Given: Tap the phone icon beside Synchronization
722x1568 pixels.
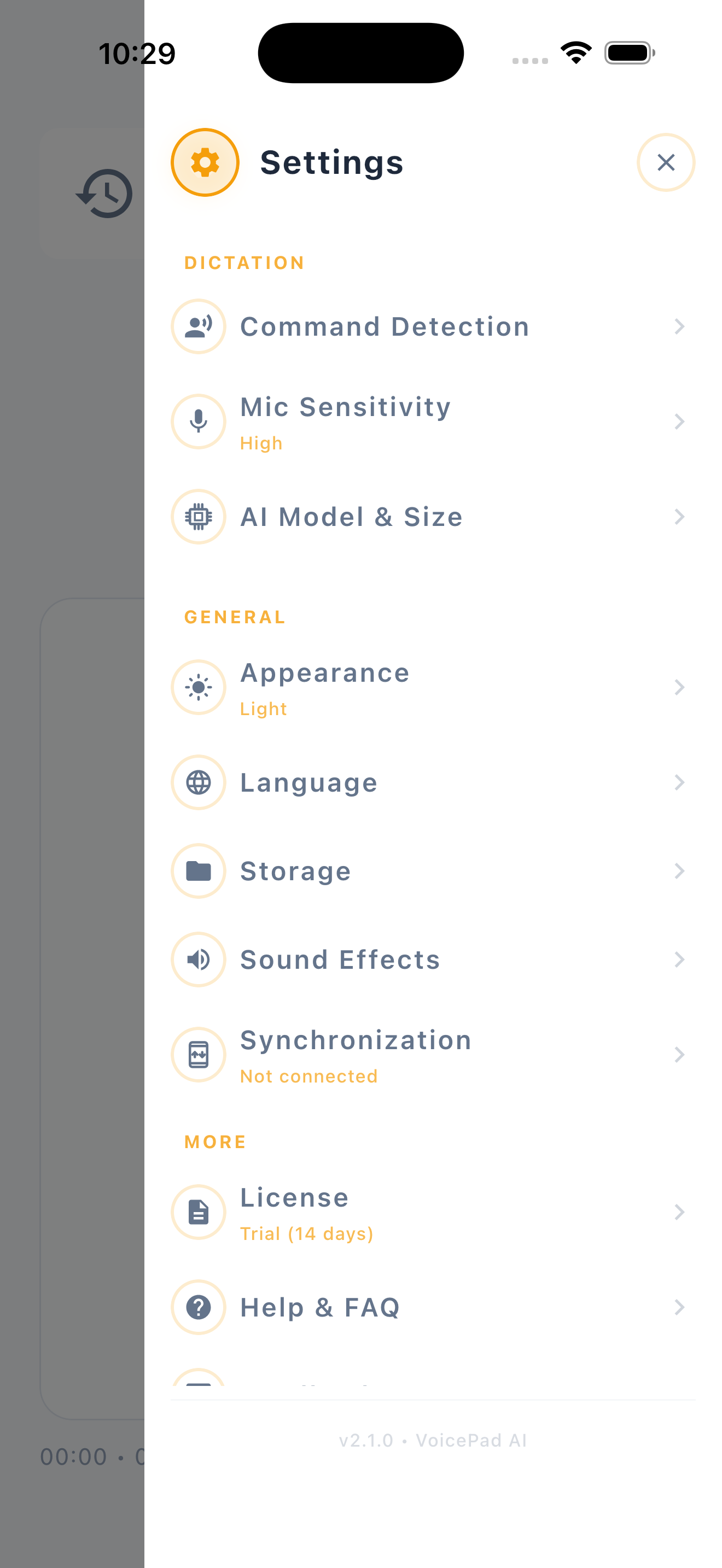Looking at the screenshot, I should pos(199,1055).
